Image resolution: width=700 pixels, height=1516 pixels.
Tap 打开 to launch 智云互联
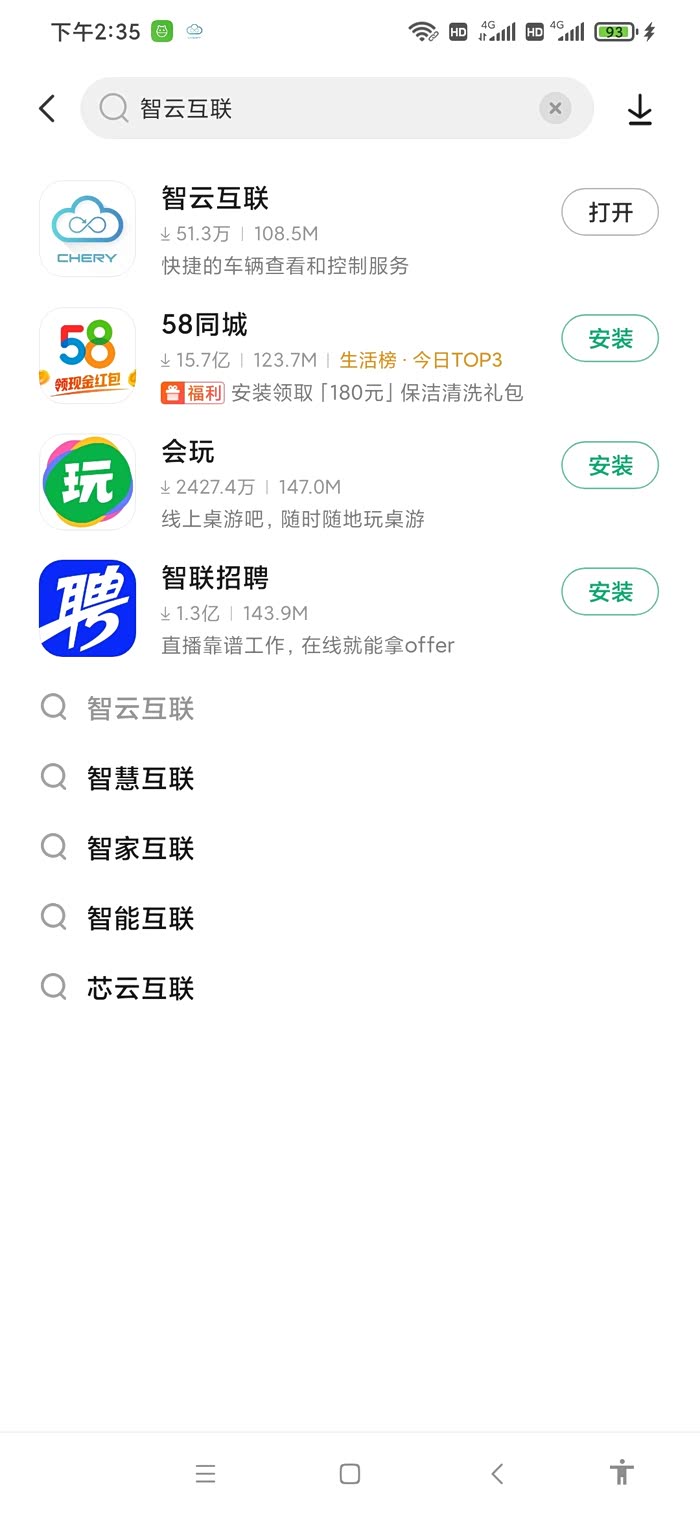pyautogui.click(x=610, y=212)
